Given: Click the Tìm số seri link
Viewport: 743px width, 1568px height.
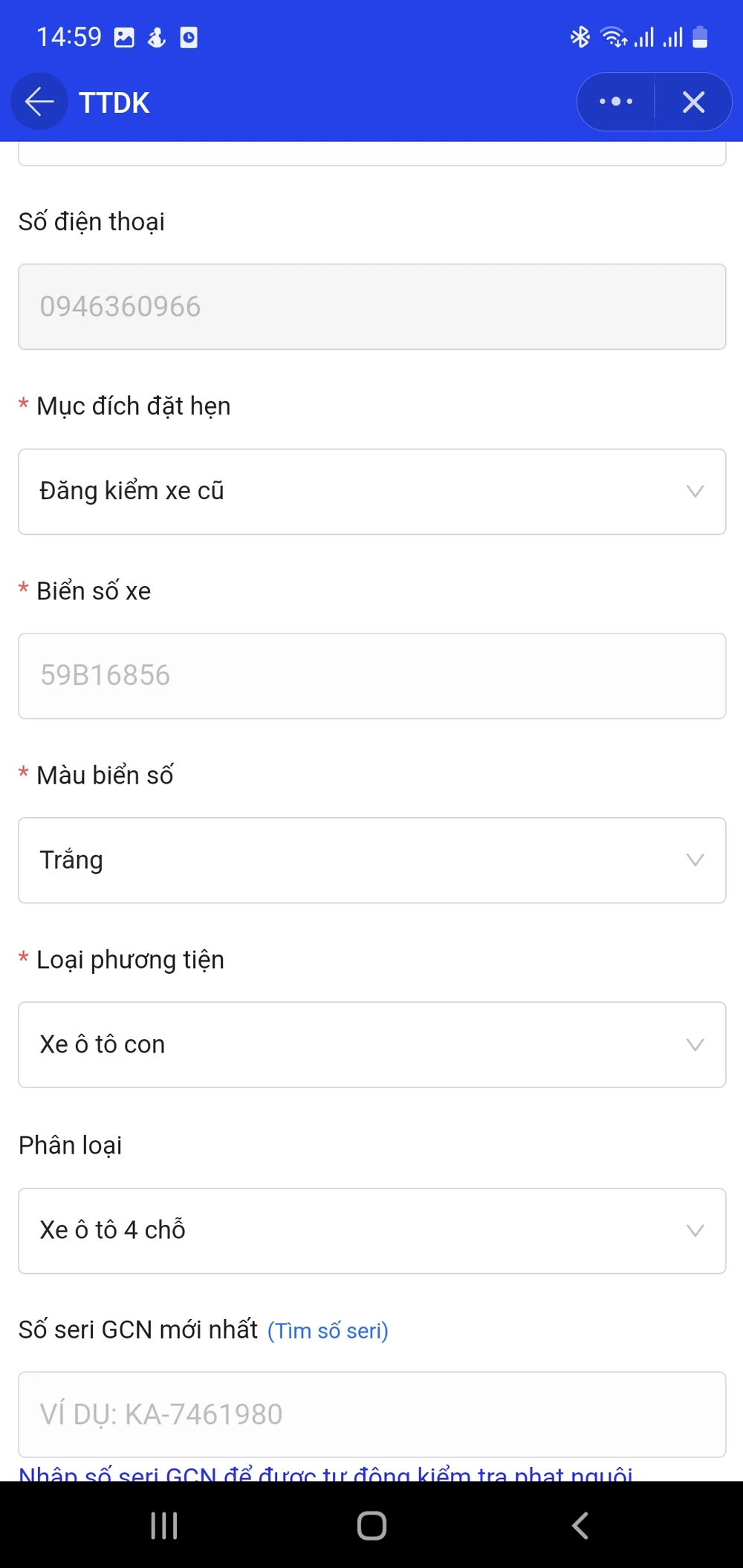Looking at the screenshot, I should coord(328,1330).
